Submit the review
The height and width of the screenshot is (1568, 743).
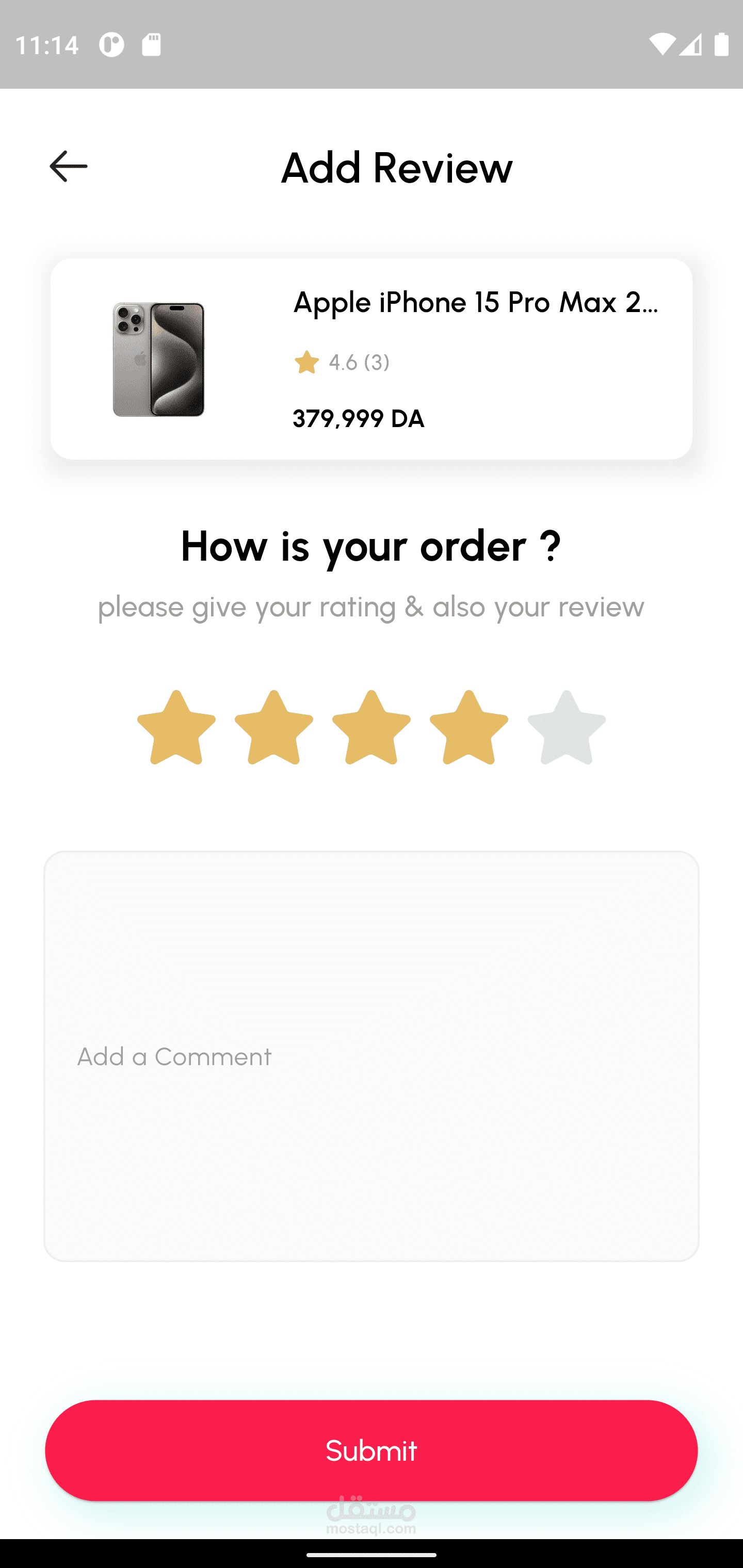point(372,1450)
